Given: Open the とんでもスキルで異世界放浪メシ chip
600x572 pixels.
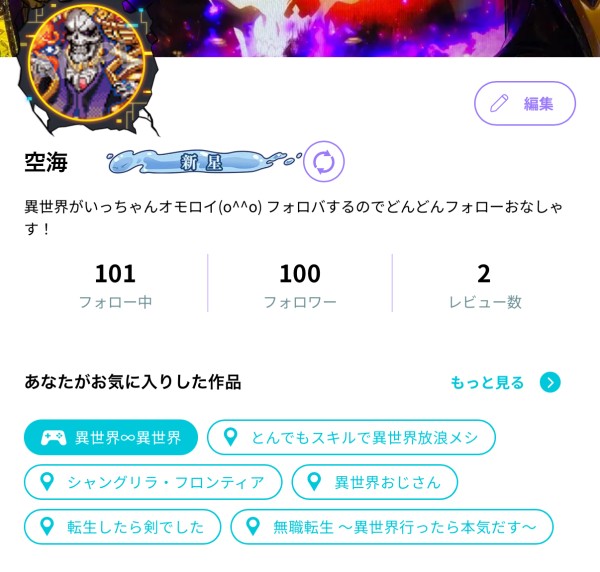Looking at the screenshot, I should pyautogui.click(x=351, y=438).
